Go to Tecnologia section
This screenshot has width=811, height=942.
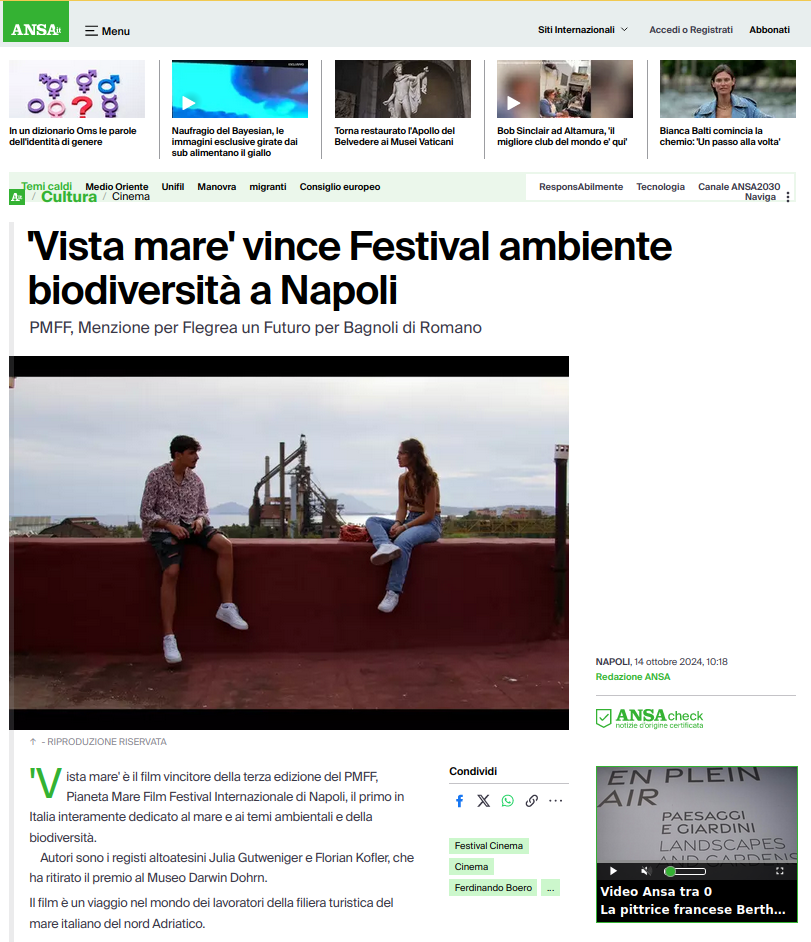click(660, 187)
